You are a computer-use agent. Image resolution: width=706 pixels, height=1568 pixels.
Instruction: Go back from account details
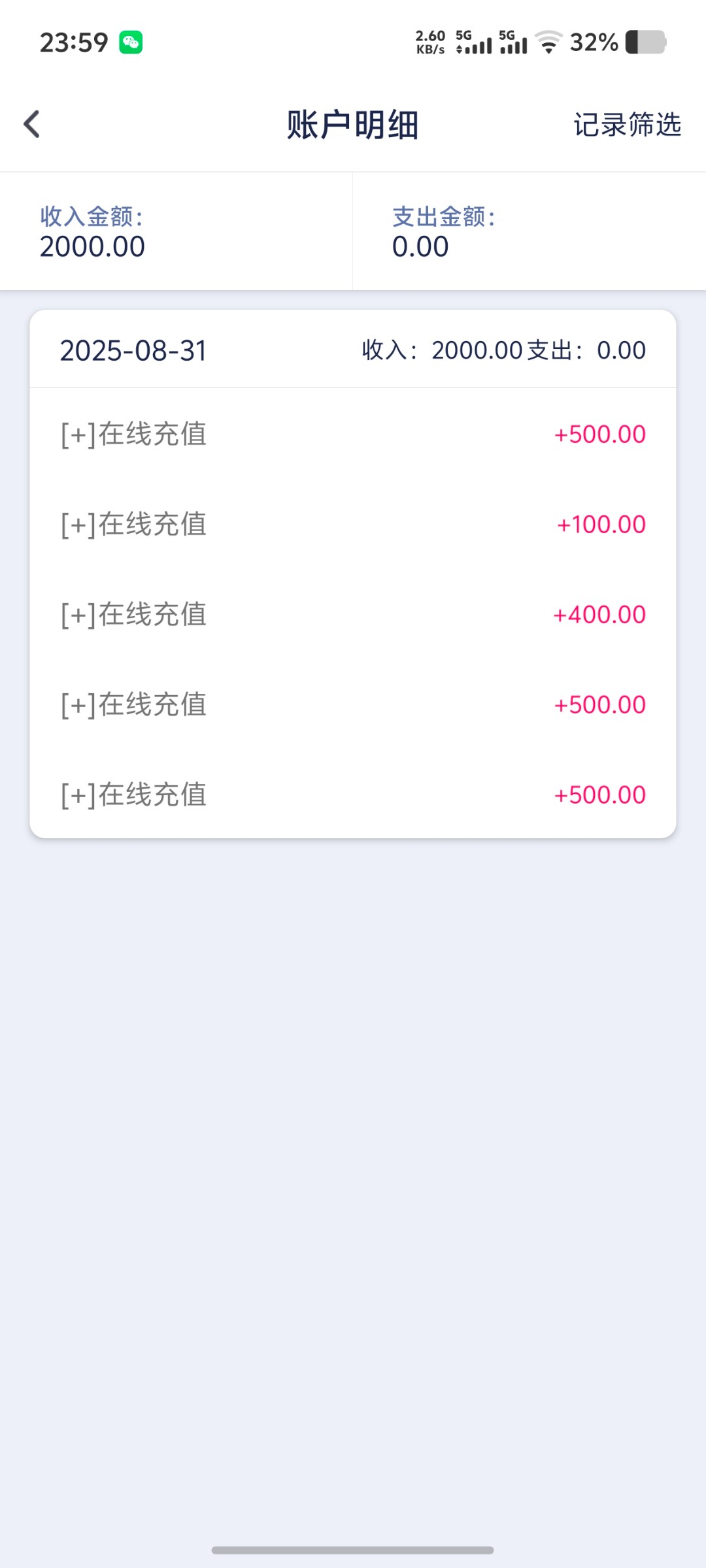[x=32, y=124]
